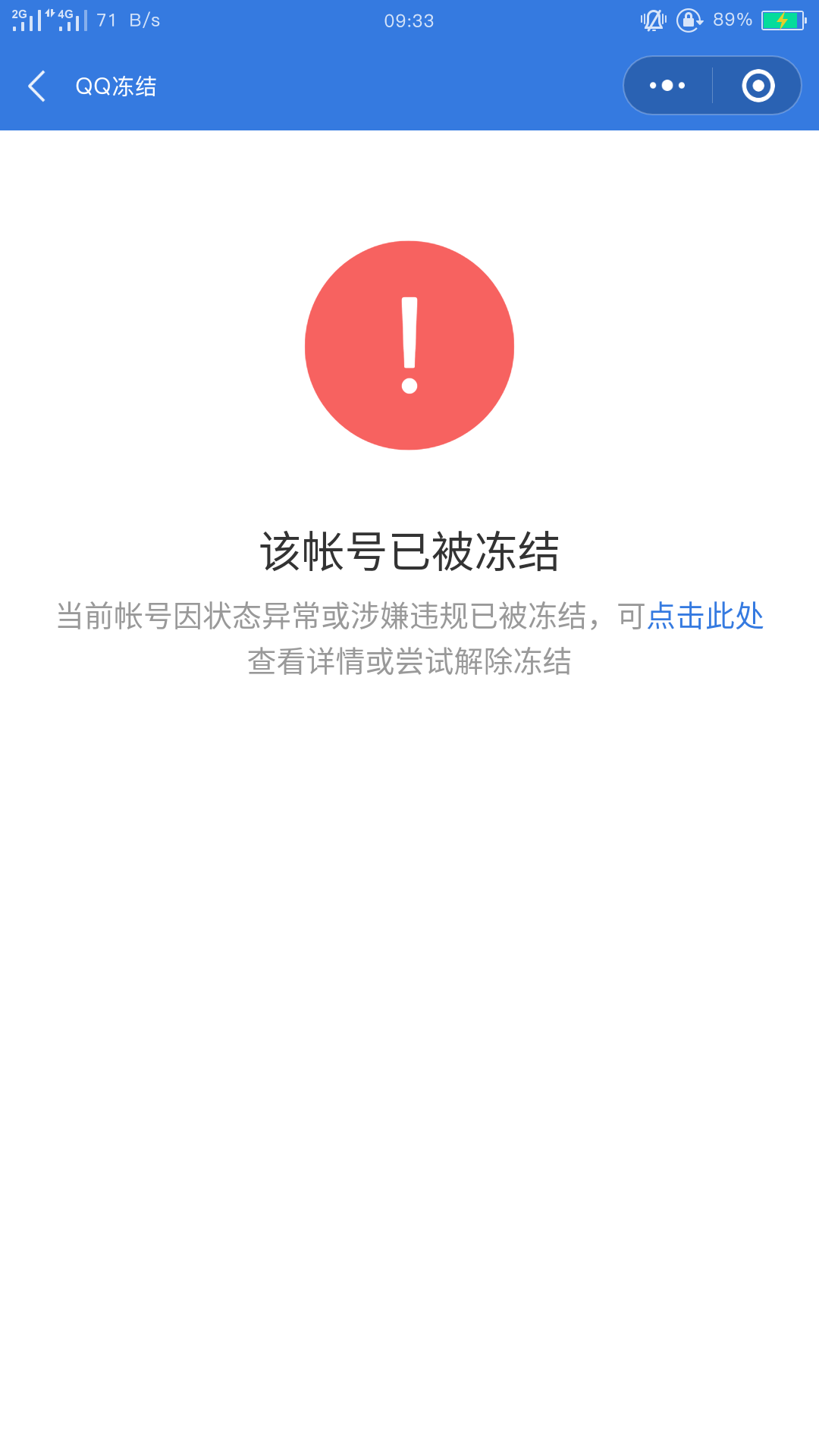Screen dimensions: 819x1456
Task: Close the mini program with the circle button
Action: point(758,86)
